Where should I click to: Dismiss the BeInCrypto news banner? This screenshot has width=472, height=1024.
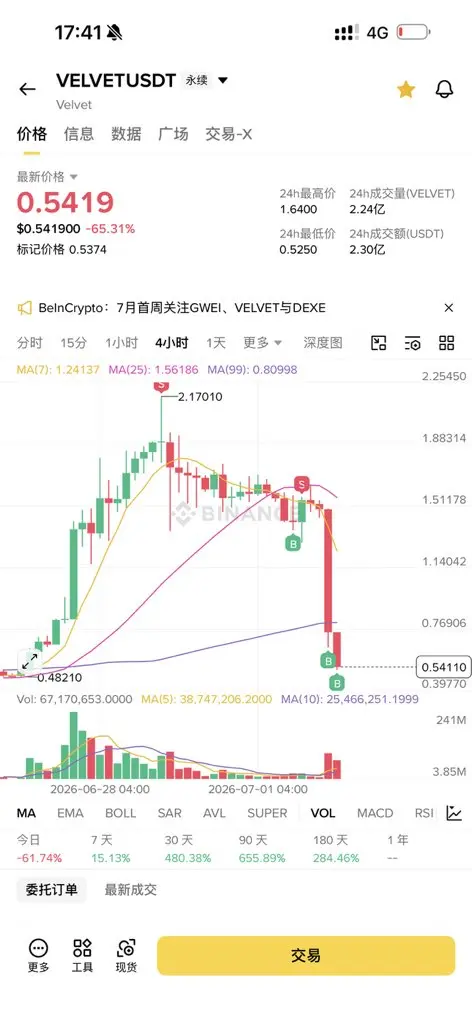pos(448,308)
